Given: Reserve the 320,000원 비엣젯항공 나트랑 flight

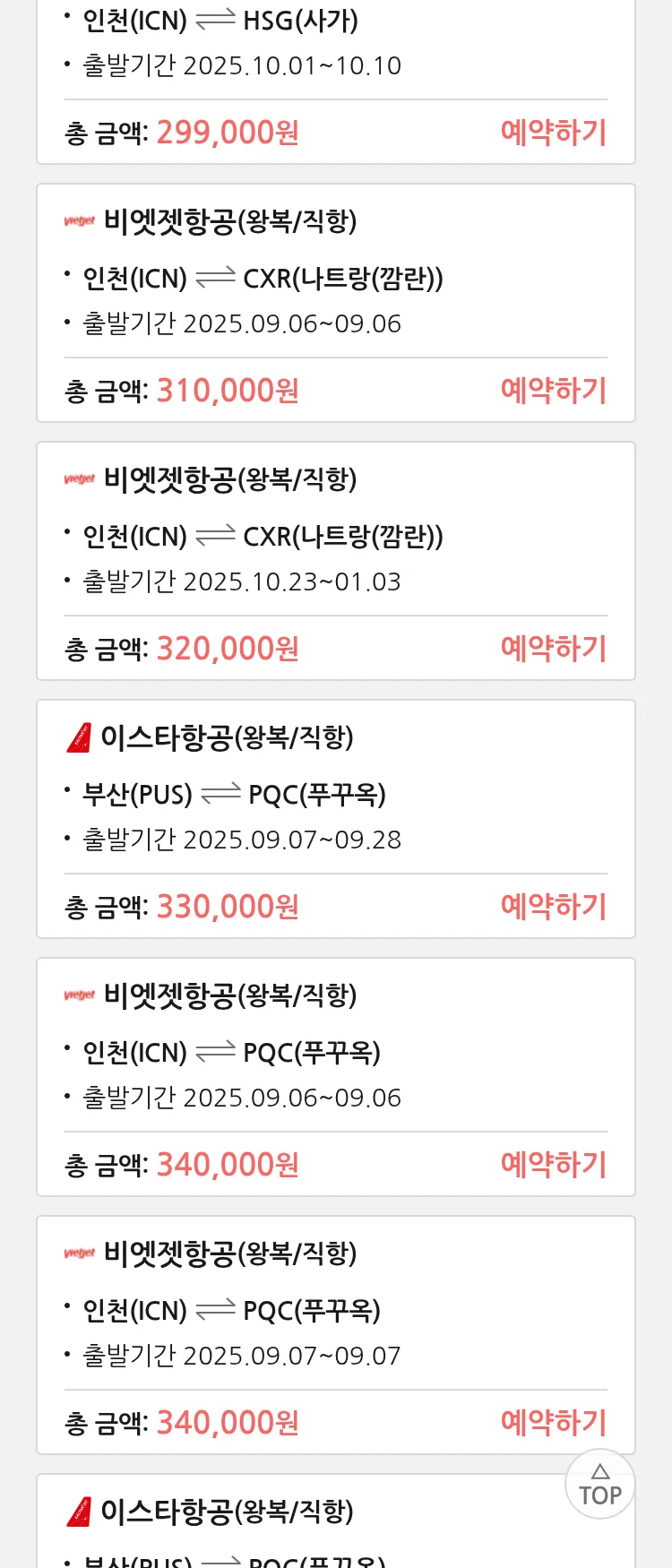Looking at the screenshot, I should click(x=553, y=649).
